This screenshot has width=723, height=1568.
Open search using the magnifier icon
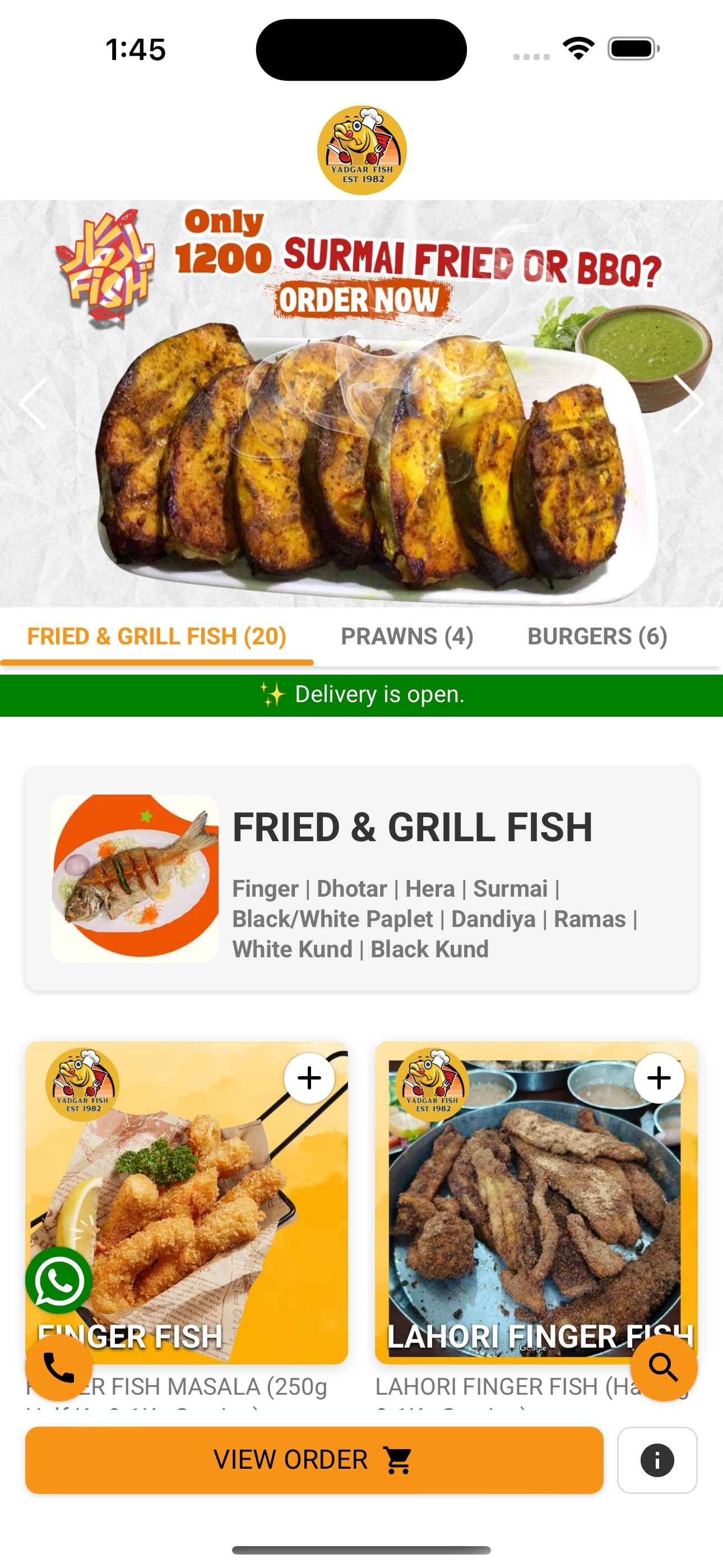click(665, 1368)
